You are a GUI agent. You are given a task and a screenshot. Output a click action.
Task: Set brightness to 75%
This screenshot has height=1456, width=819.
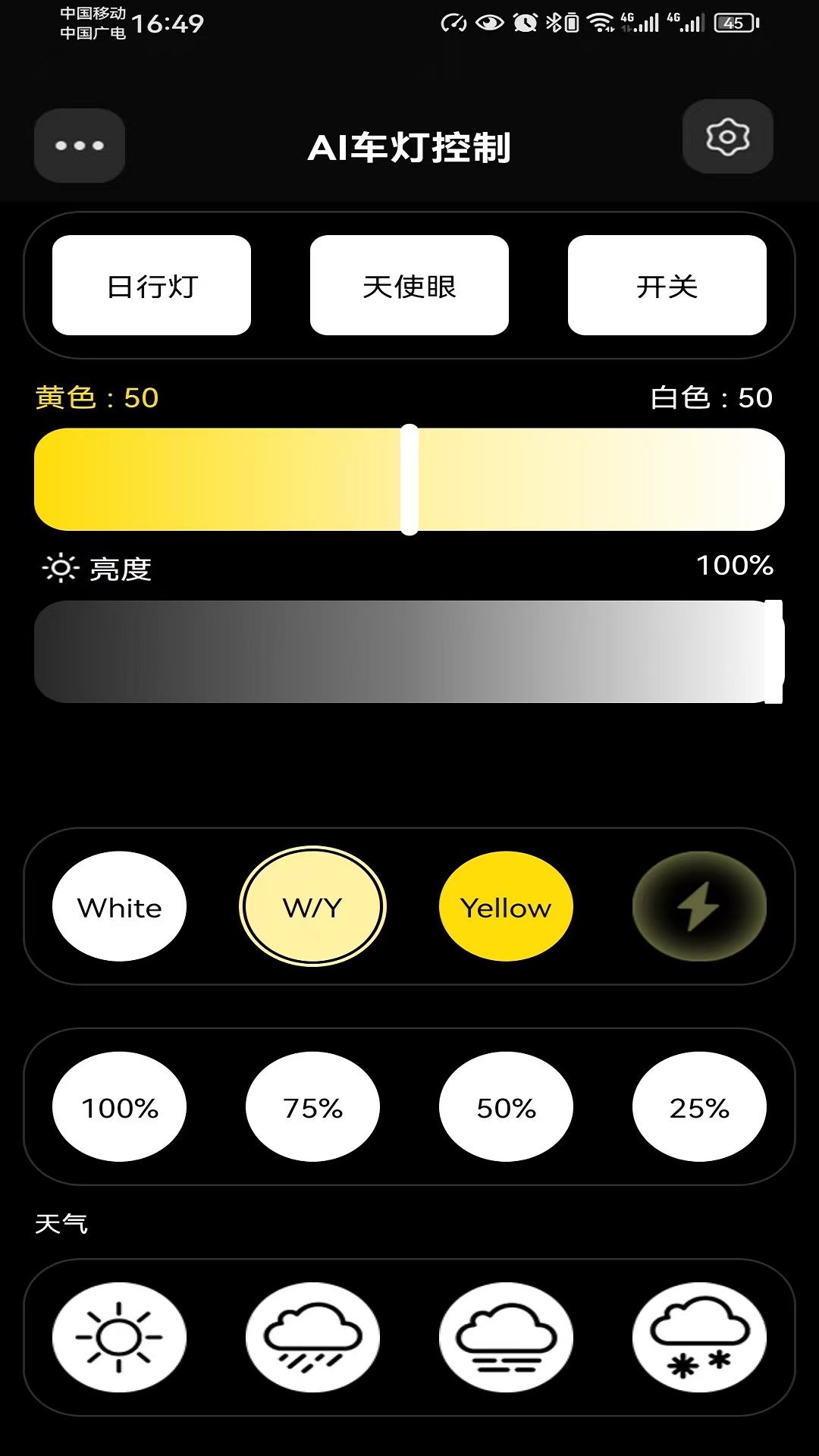tap(312, 1106)
